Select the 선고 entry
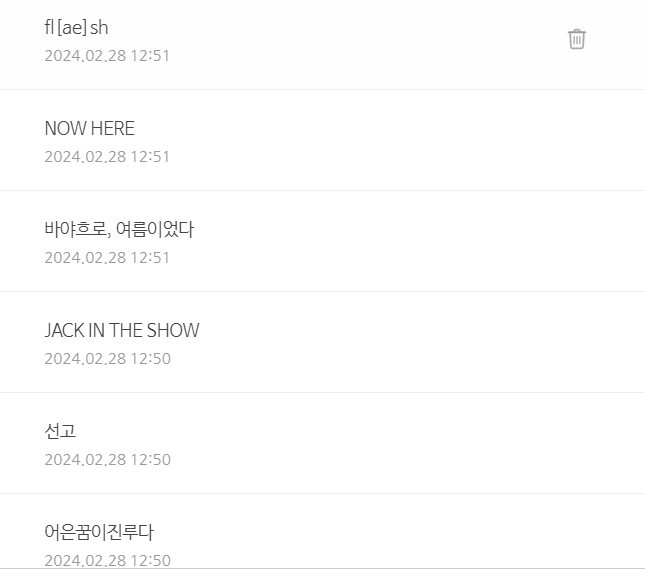This screenshot has width=645, height=569. point(322,444)
